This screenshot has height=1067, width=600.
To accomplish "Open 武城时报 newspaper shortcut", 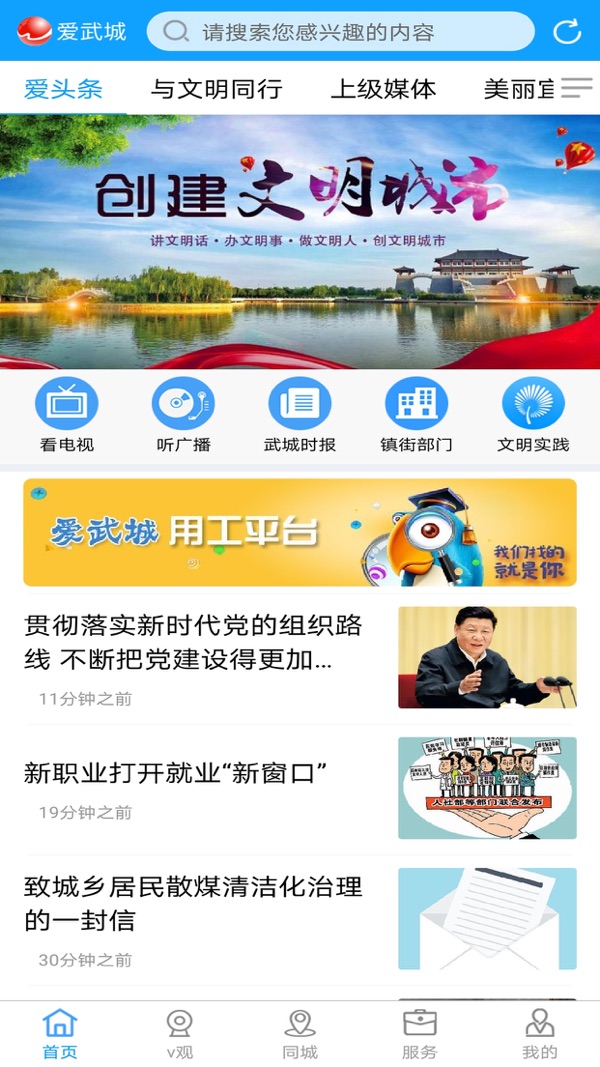I will pyautogui.click(x=300, y=415).
